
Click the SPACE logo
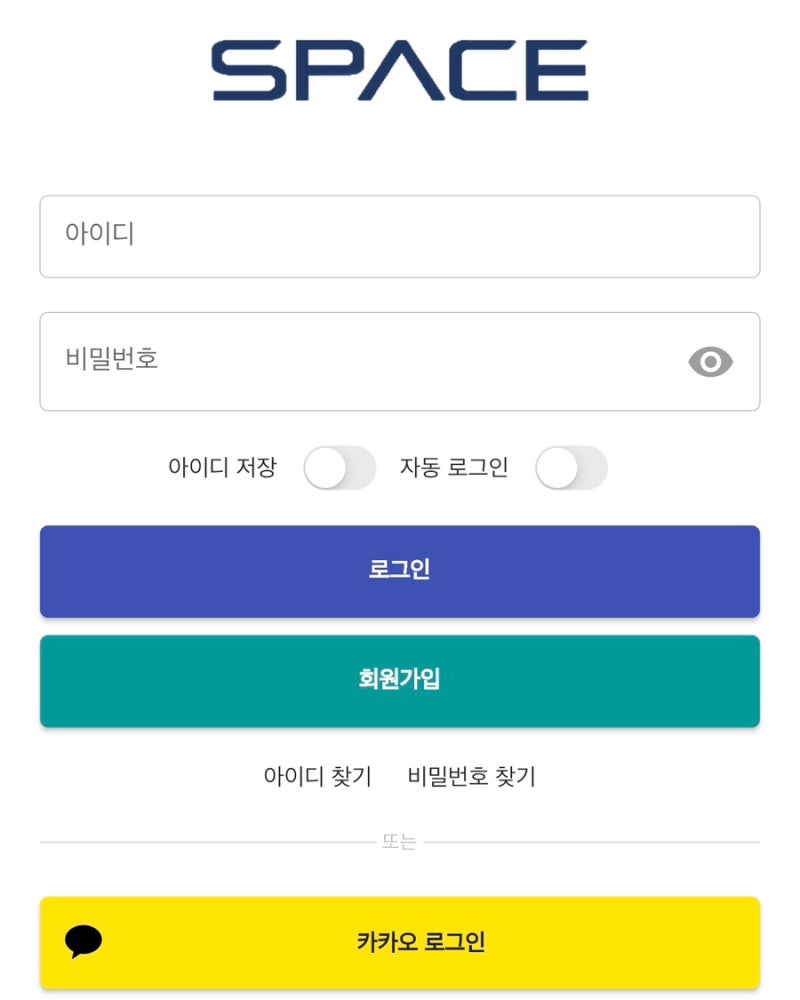(x=398, y=68)
